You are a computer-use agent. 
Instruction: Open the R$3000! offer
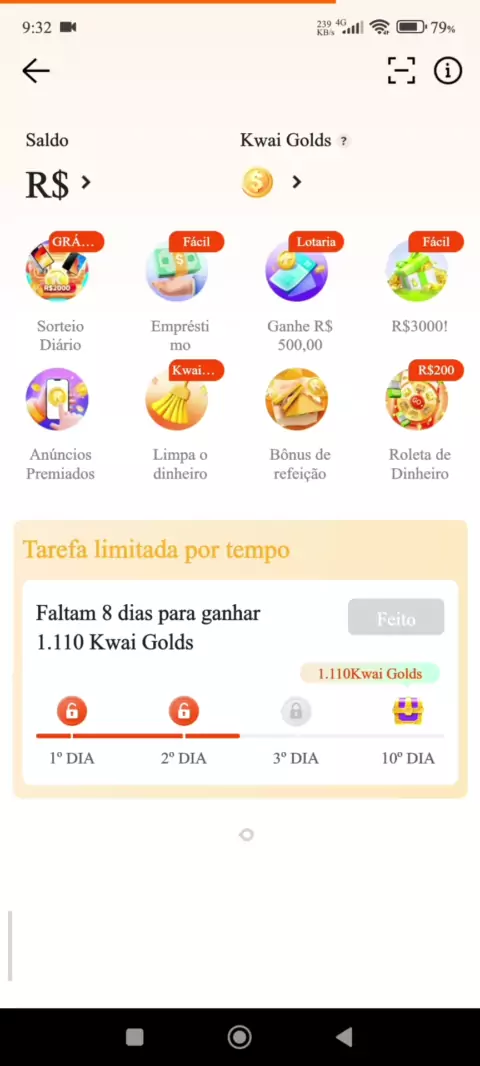pos(420,285)
